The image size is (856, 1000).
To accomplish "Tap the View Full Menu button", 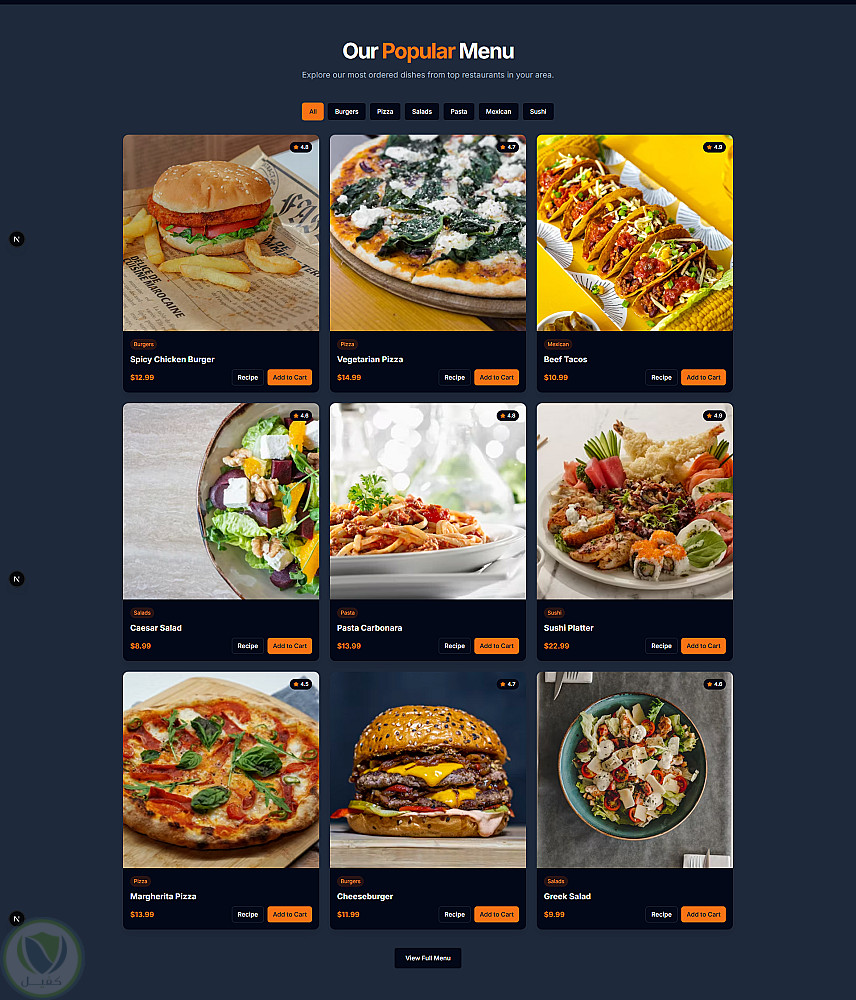I will (428, 958).
